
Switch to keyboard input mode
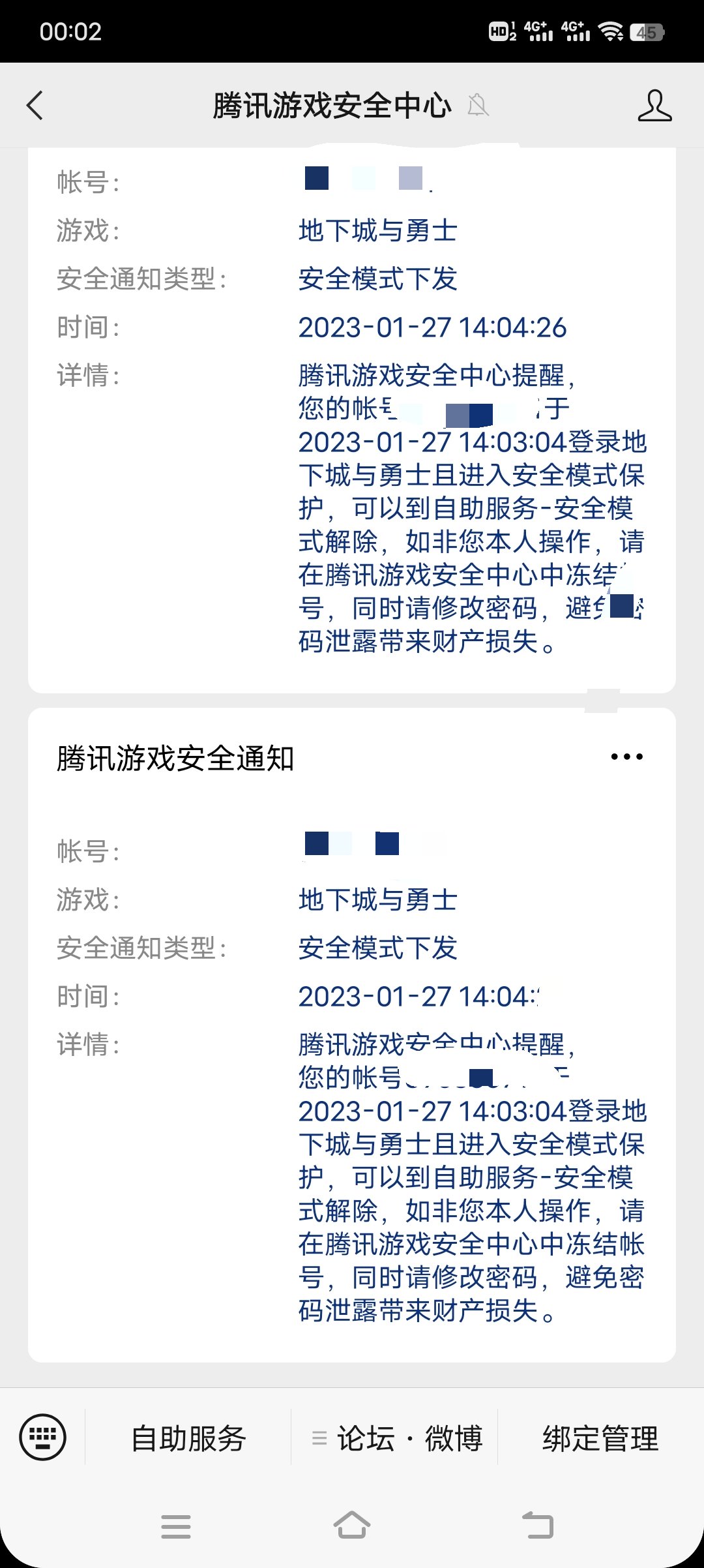coord(43,1437)
